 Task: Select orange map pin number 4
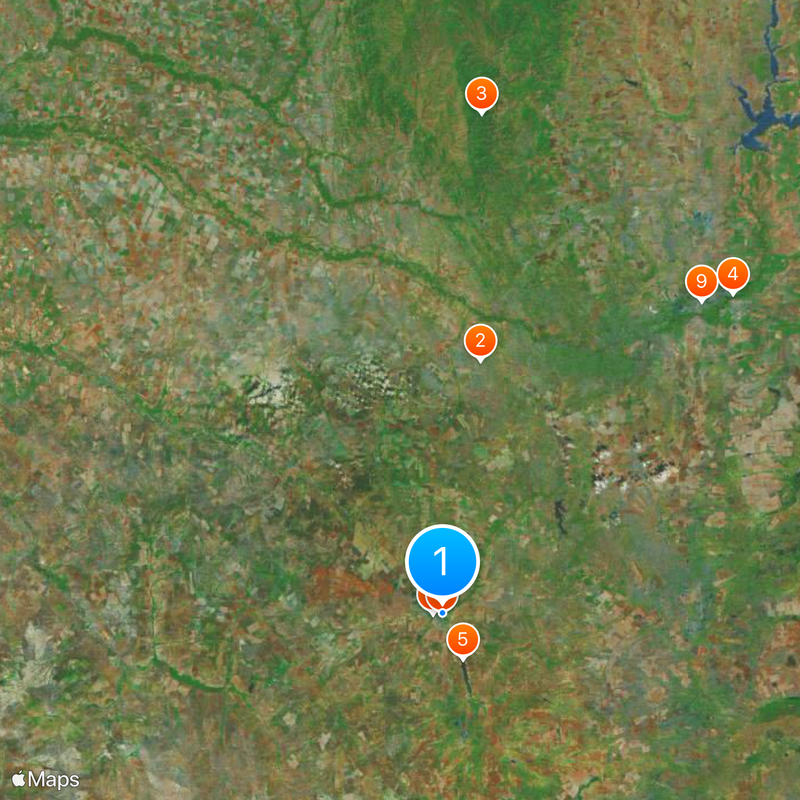tap(733, 273)
